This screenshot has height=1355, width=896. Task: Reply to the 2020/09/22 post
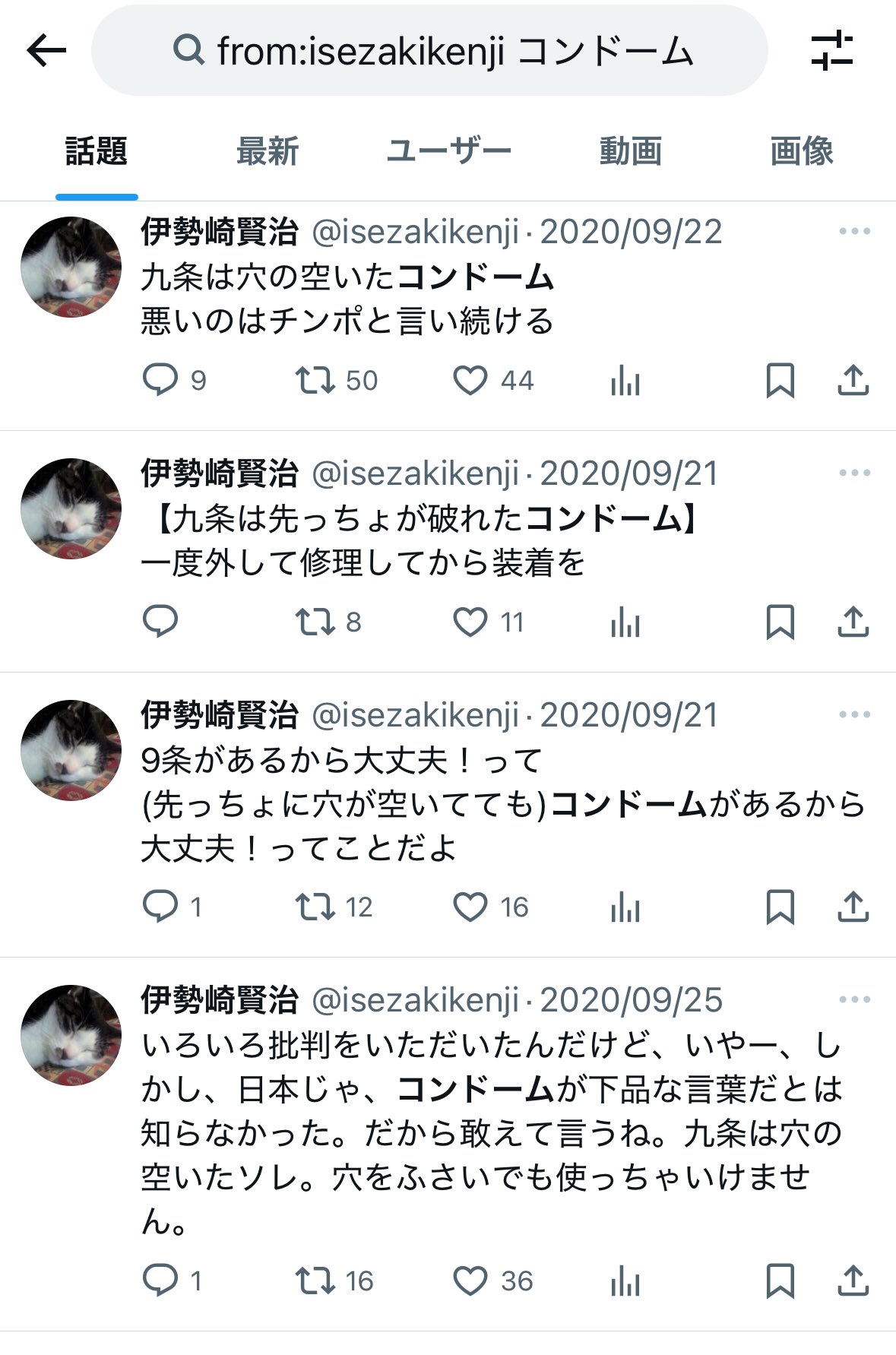tap(160, 380)
